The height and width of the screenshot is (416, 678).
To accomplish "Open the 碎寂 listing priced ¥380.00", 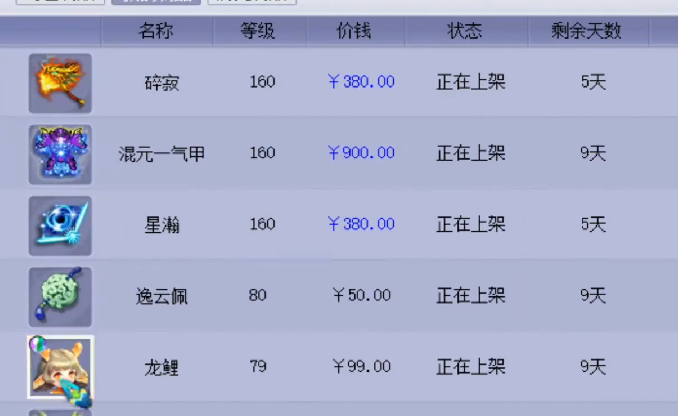I will click(339, 82).
